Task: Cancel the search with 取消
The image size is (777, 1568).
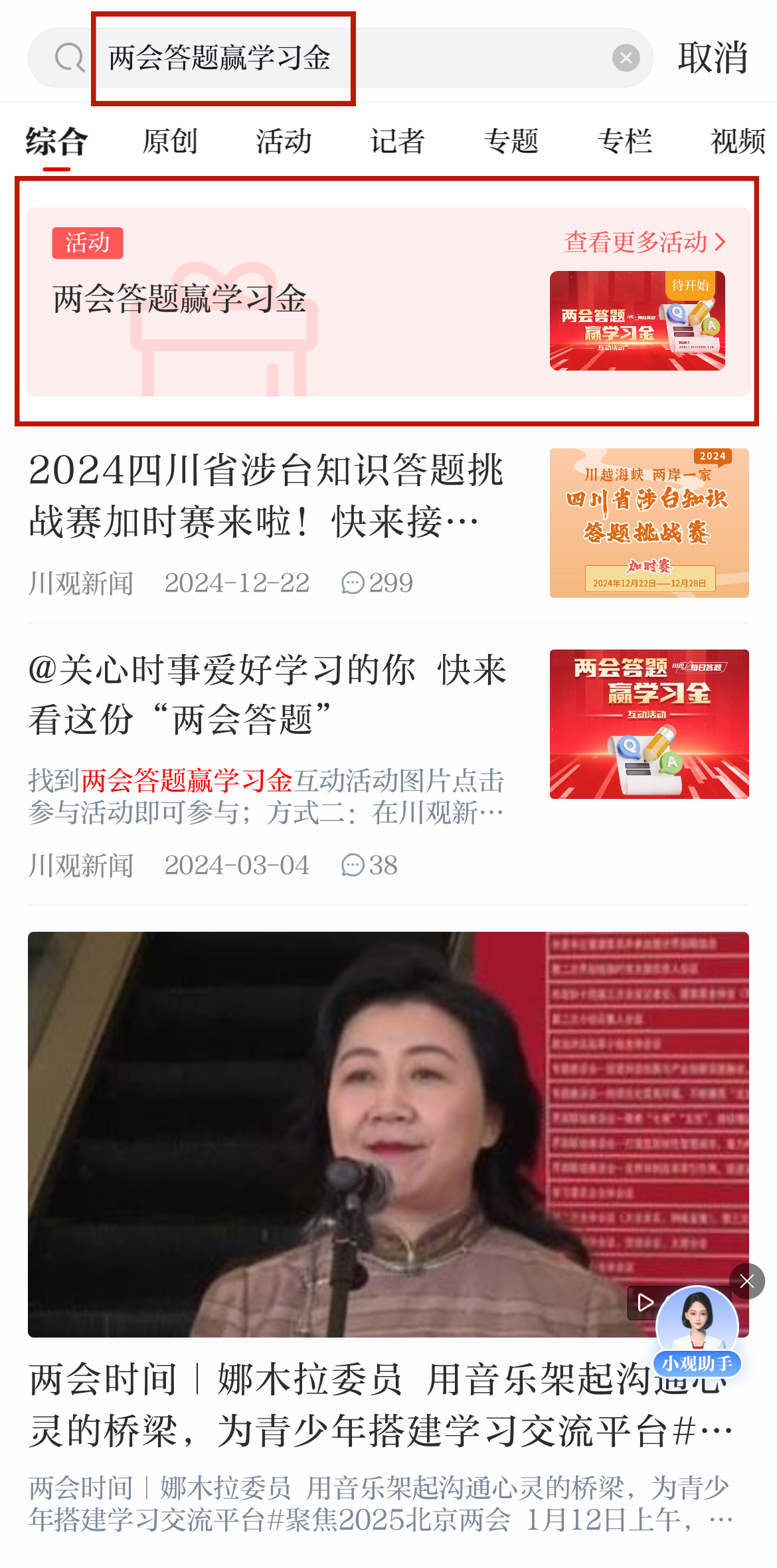Action: [x=713, y=58]
